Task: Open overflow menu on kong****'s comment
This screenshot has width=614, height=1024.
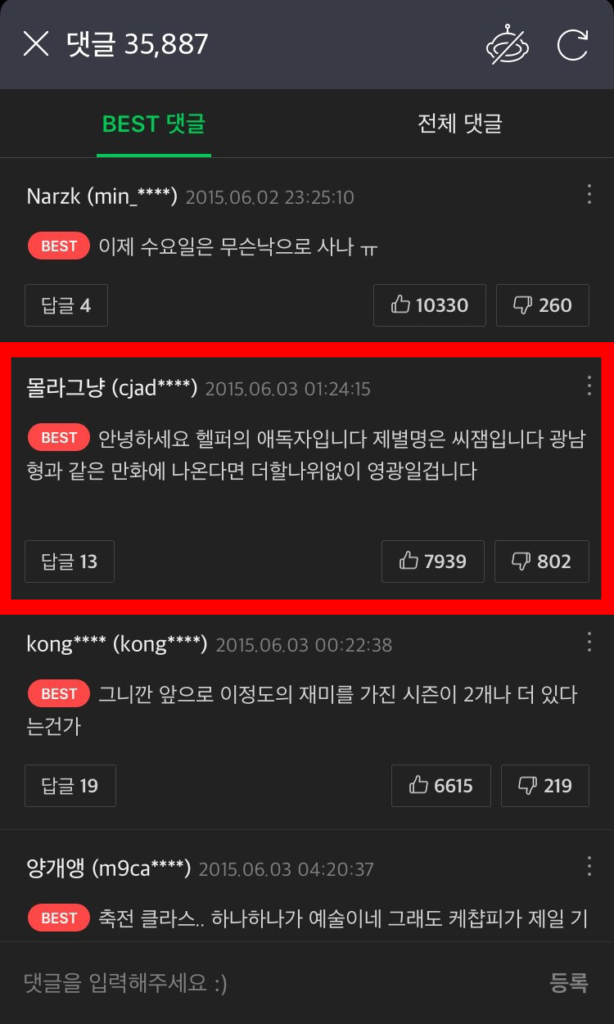Action: click(588, 642)
